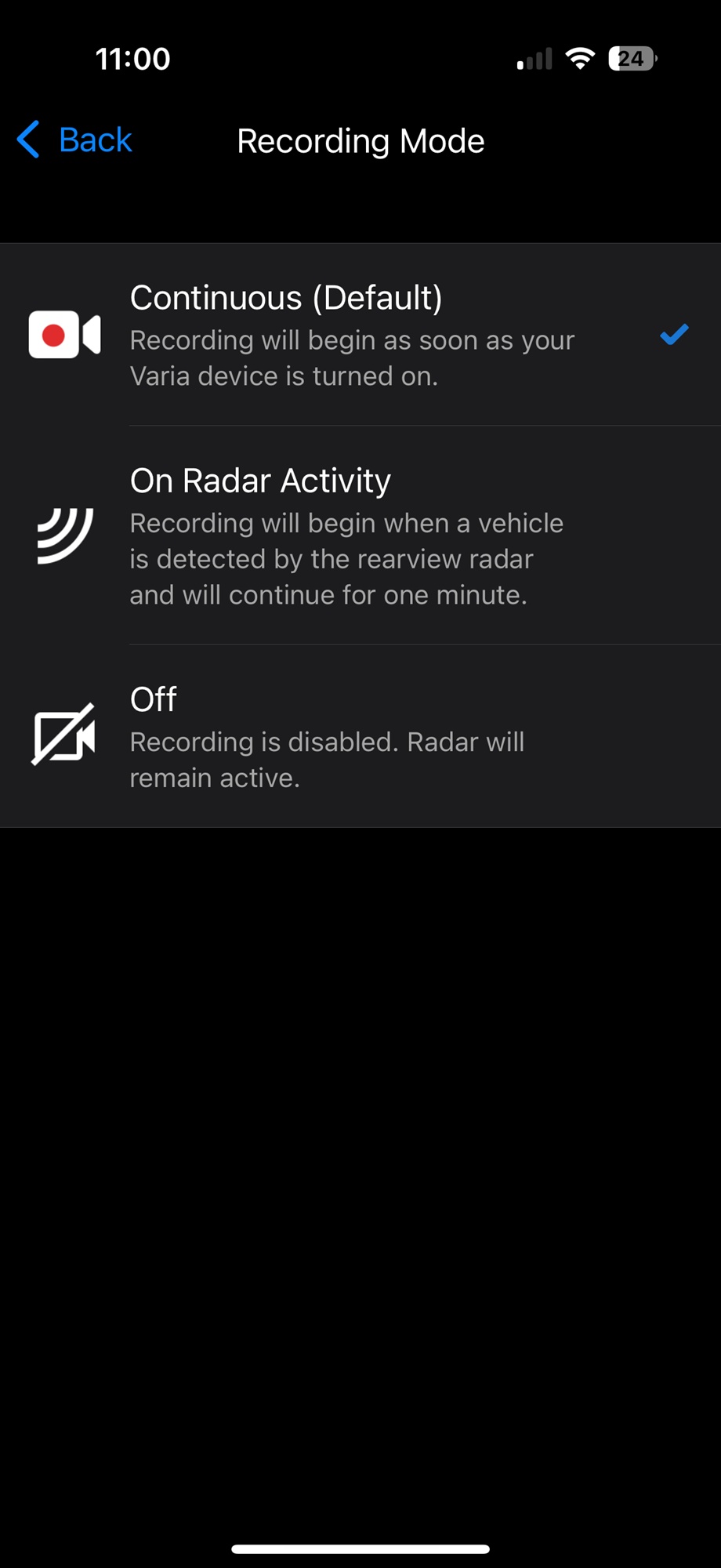Go back using the Back button

(x=74, y=140)
